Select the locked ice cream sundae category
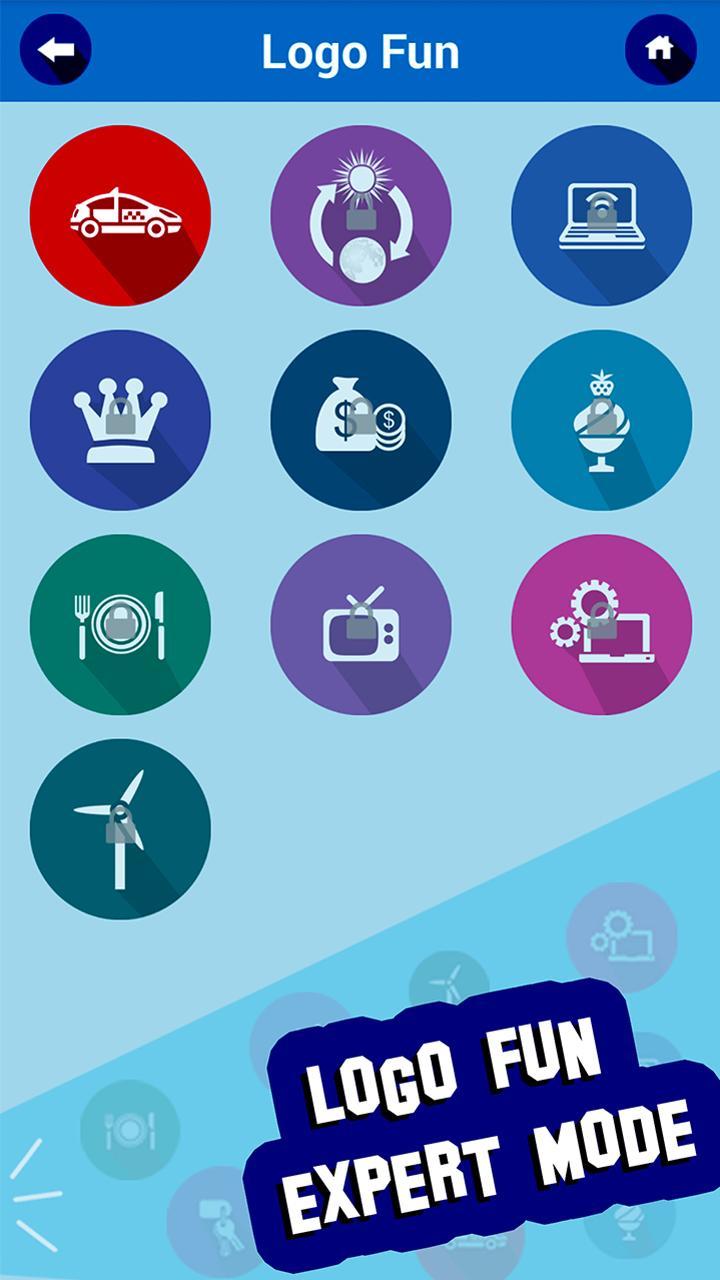720x1280 pixels. [x=601, y=420]
